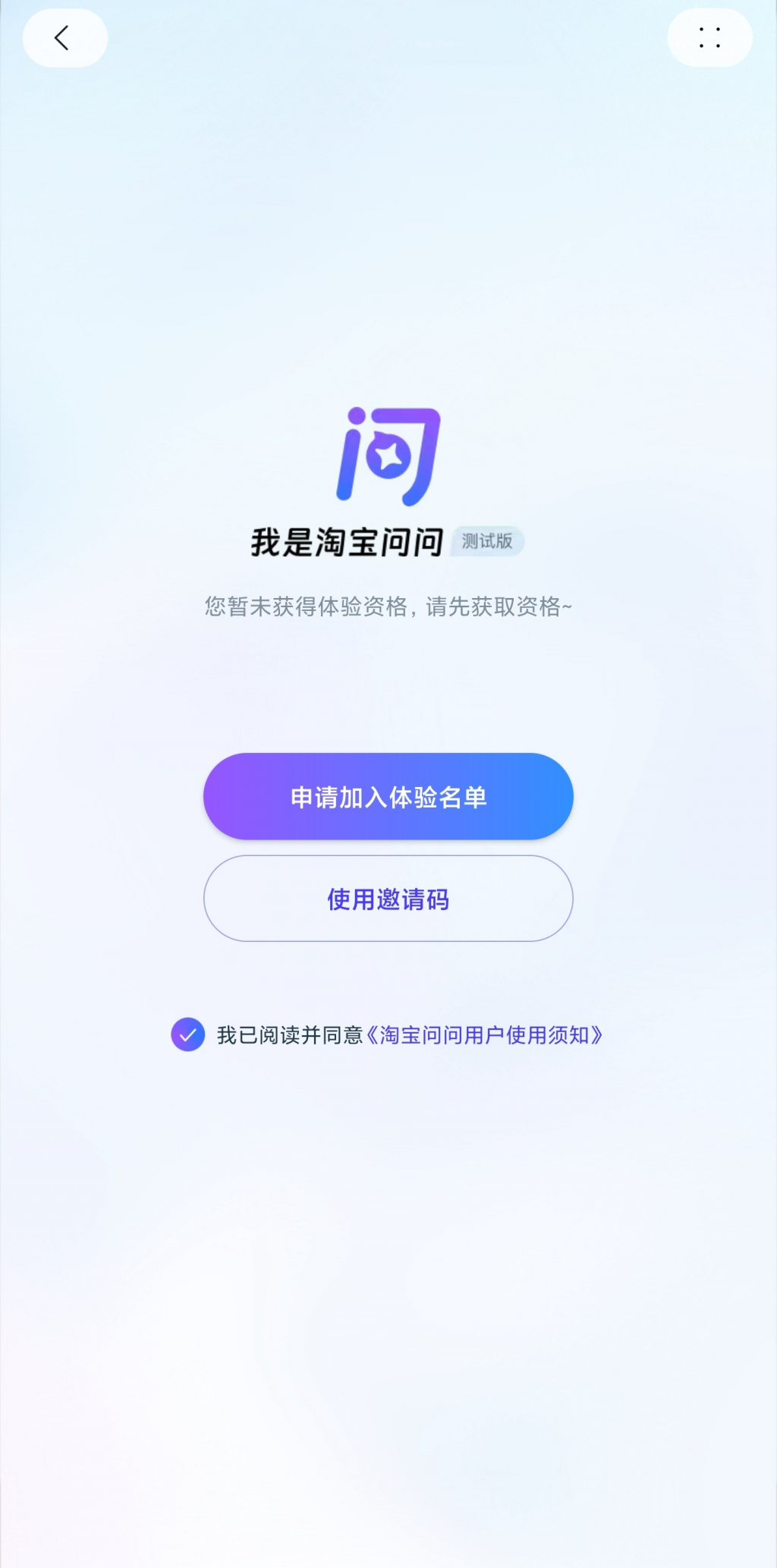
Task: Tap the 使用邀请码 outlined button
Action: click(388, 899)
